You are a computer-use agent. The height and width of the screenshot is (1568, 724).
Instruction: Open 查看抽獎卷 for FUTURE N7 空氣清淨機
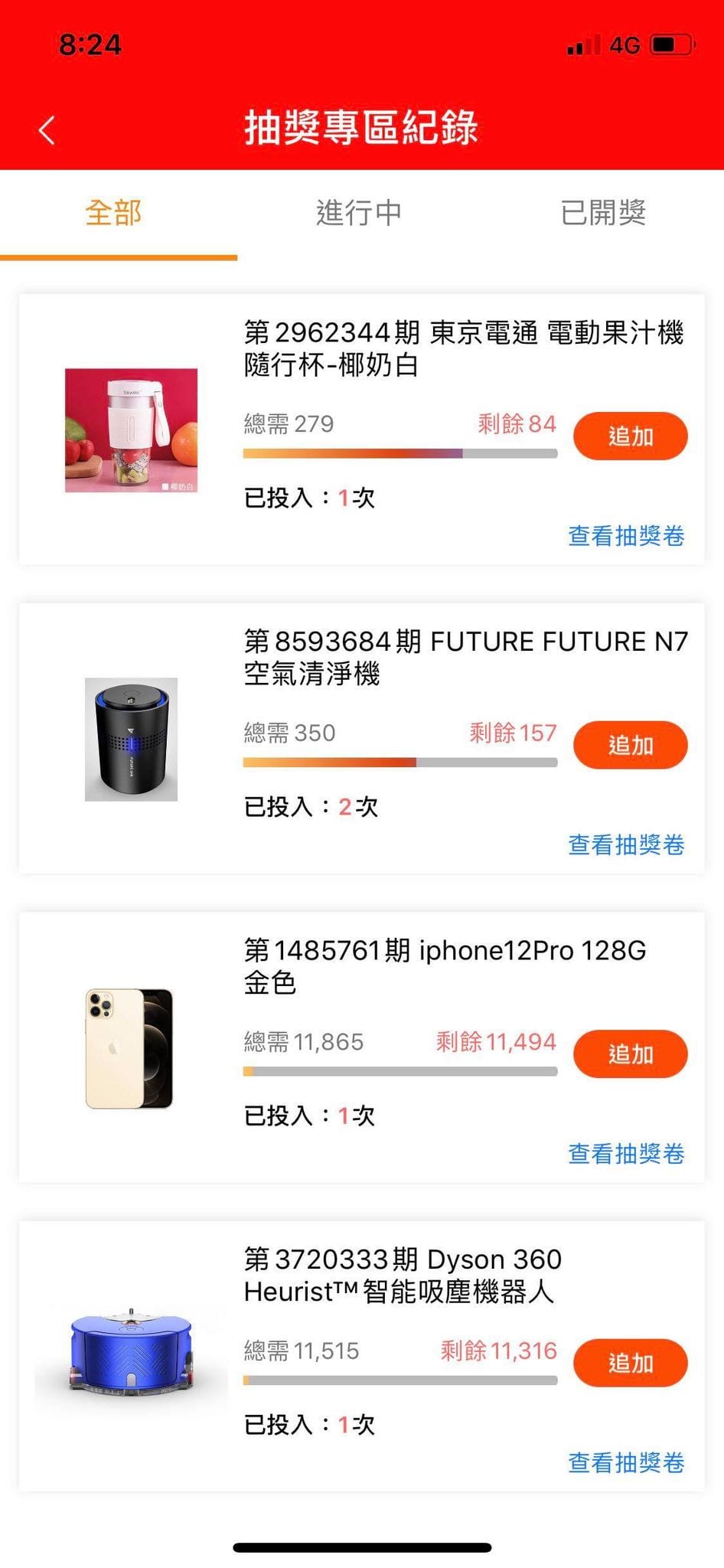[x=626, y=844]
